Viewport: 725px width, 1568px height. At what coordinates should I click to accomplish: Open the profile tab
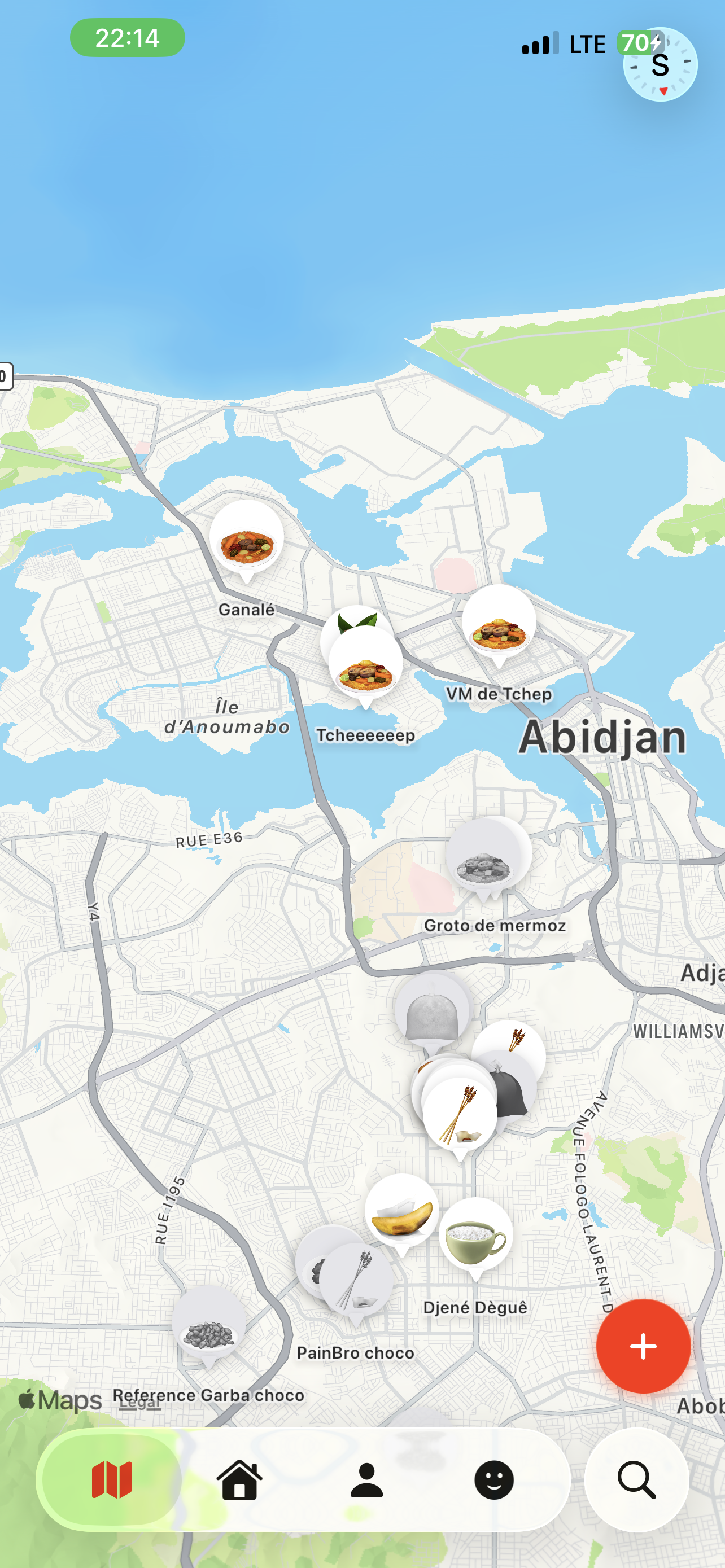366,1479
